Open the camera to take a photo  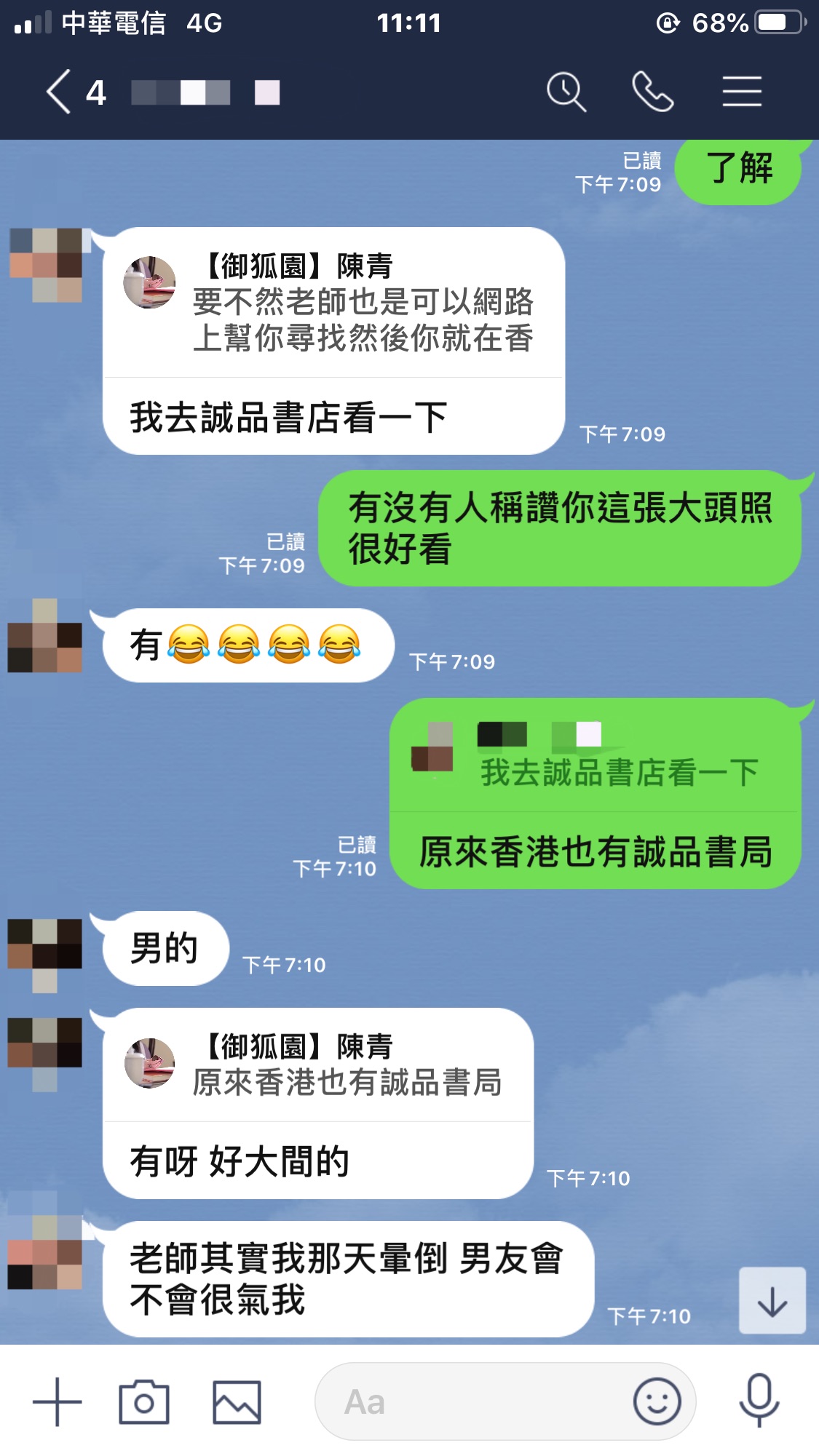point(143,1401)
